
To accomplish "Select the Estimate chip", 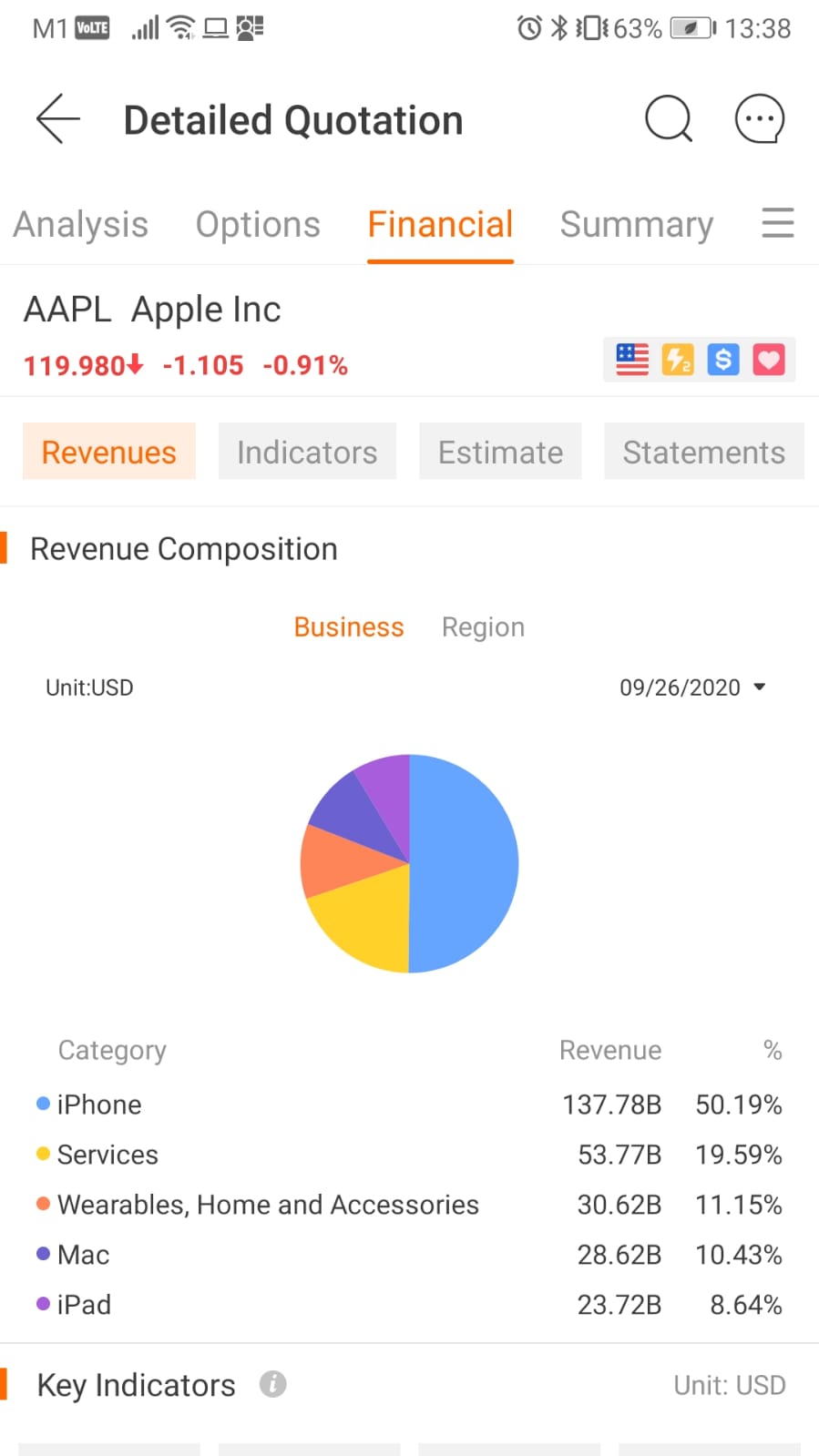I will [x=500, y=452].
